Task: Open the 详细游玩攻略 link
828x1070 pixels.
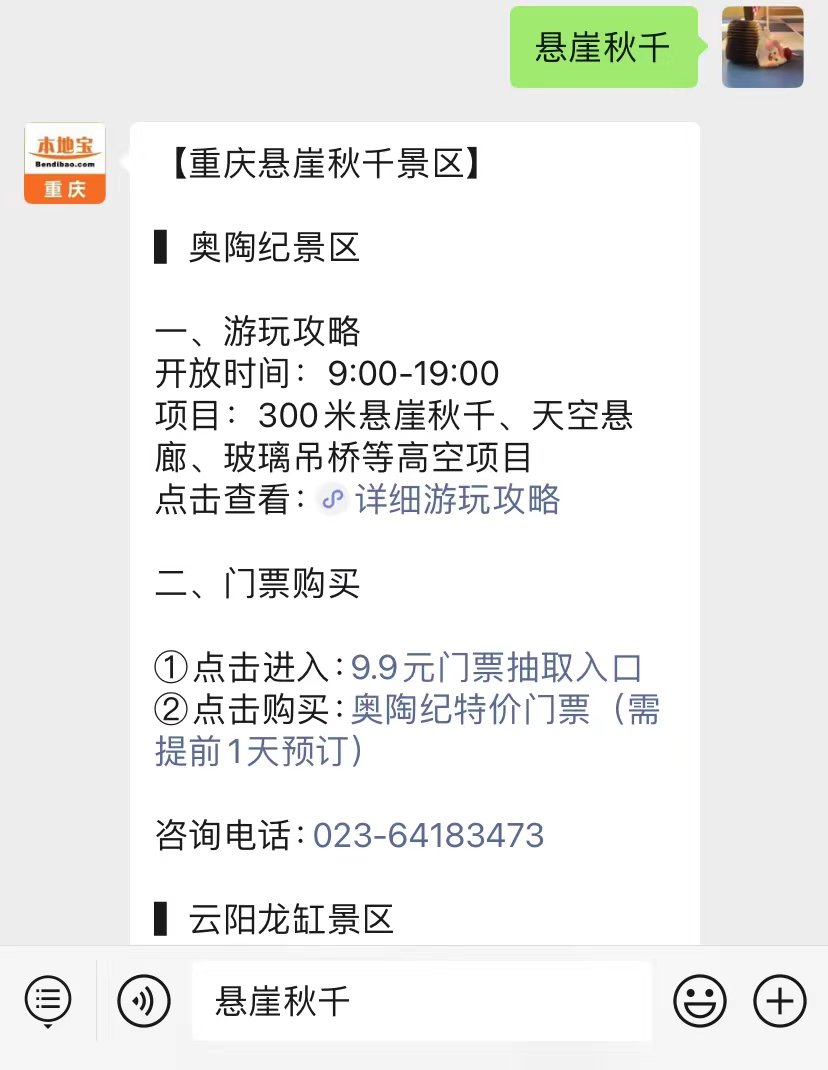Action: 456,499
